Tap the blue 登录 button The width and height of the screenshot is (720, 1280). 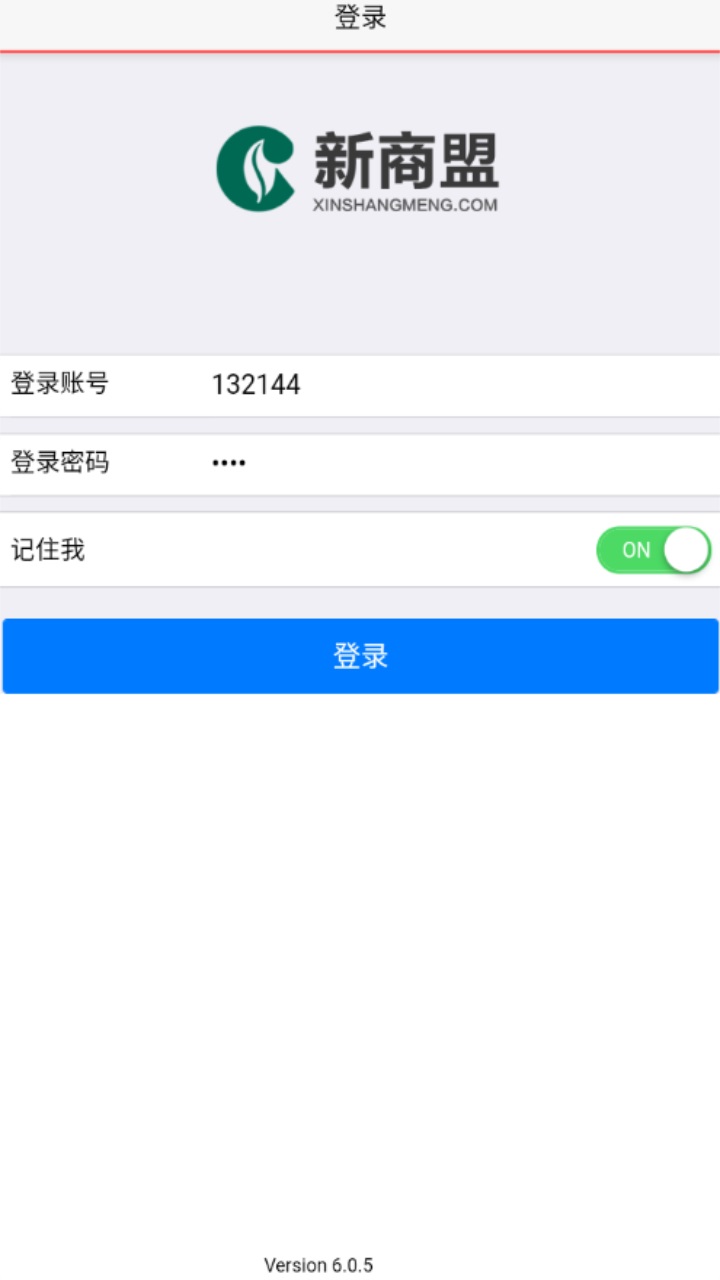tap(360, 656)
